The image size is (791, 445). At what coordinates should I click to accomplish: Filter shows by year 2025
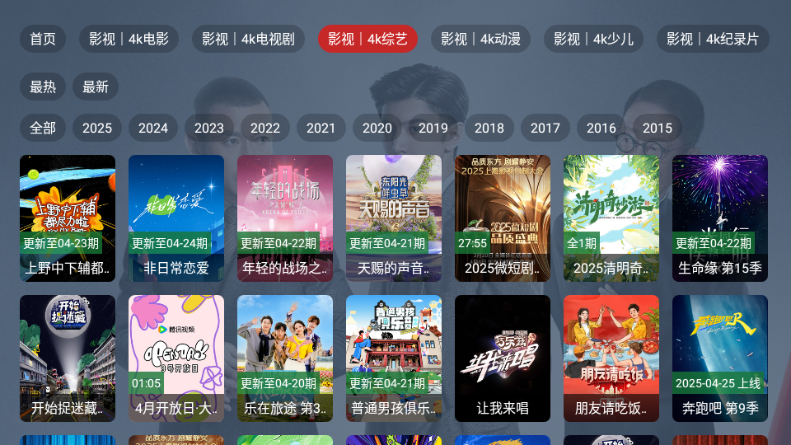point(97,128)
